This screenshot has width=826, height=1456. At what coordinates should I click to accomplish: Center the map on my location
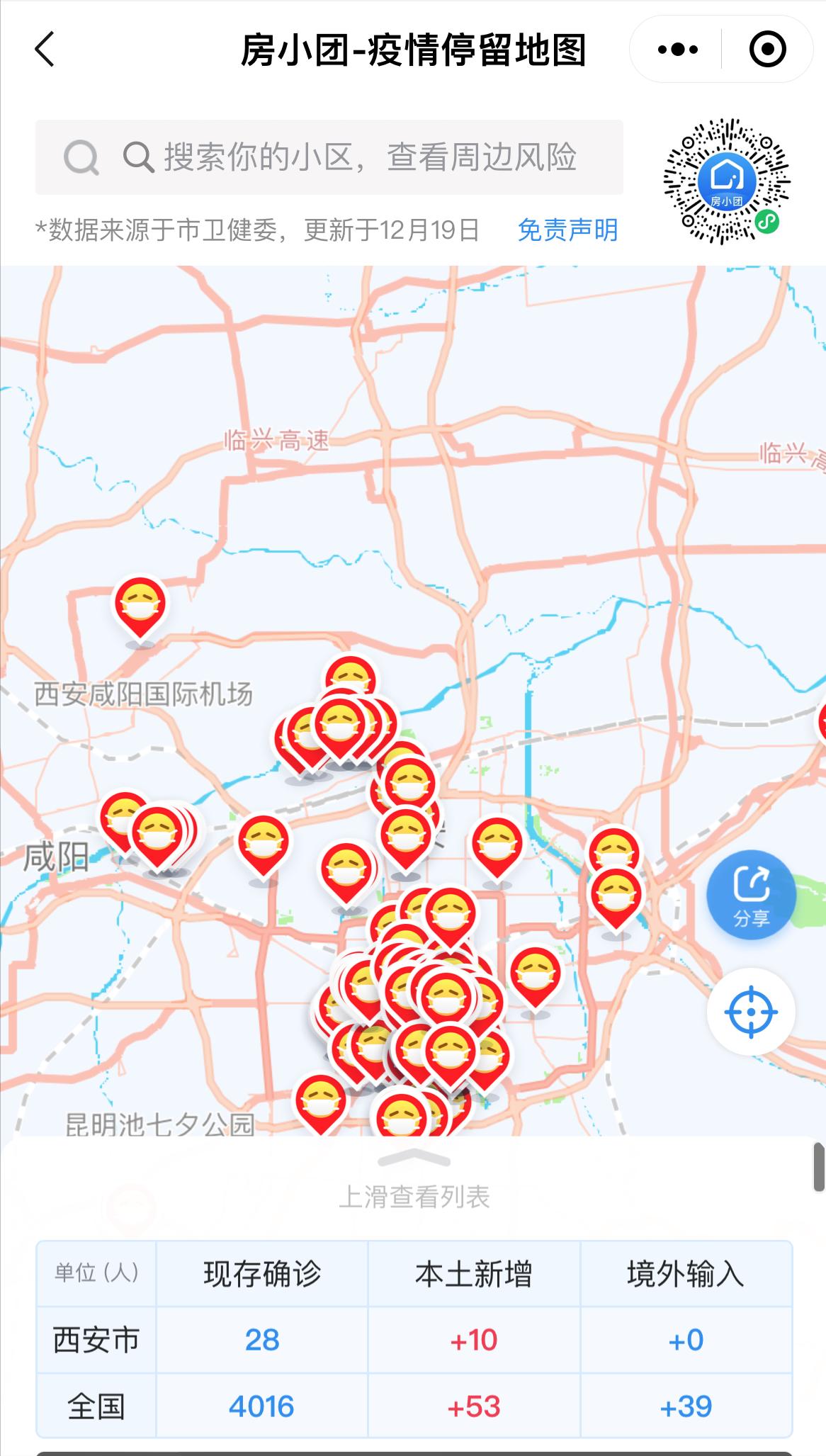pos(751,1012)
